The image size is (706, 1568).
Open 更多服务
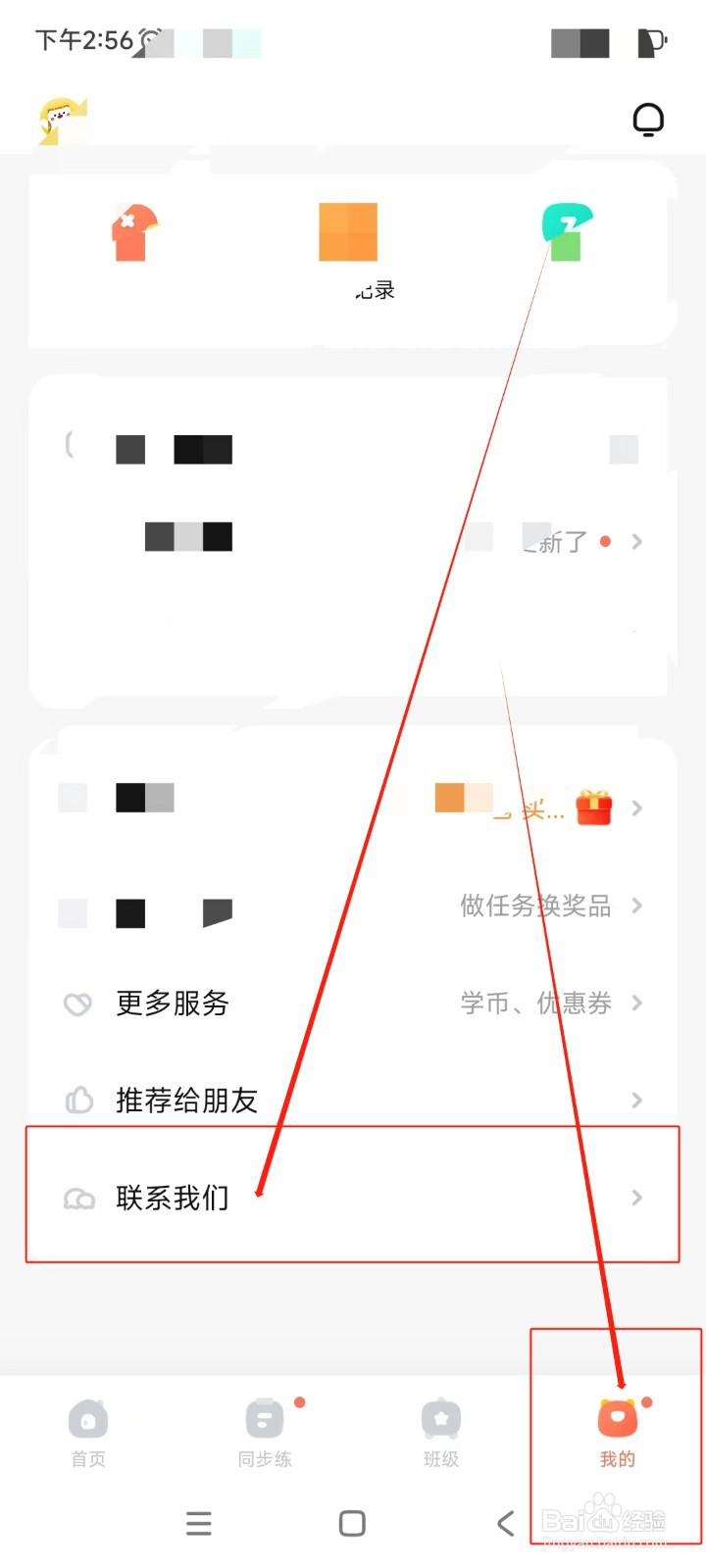coord(173,1003)
